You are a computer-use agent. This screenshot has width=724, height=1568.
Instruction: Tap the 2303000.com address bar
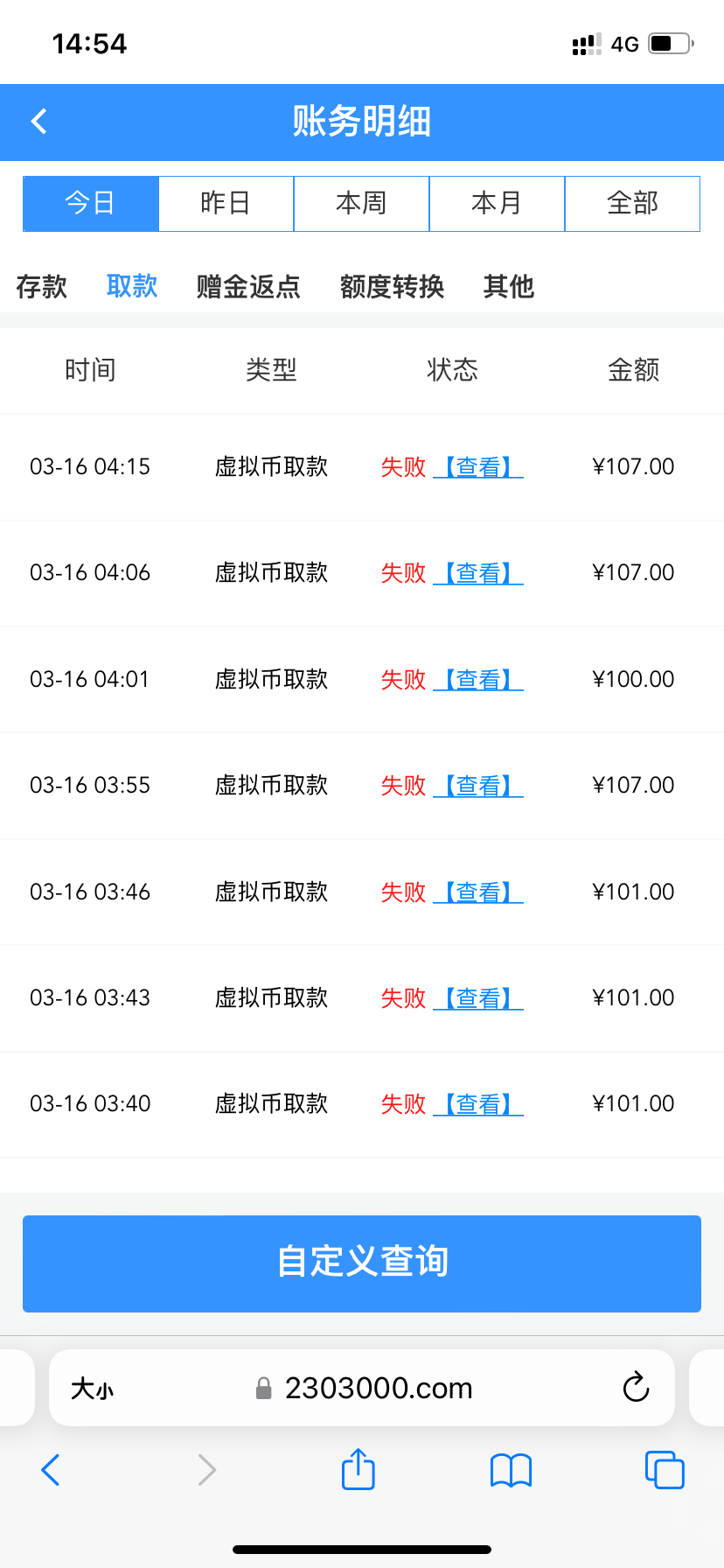[x=362, y=1388]
